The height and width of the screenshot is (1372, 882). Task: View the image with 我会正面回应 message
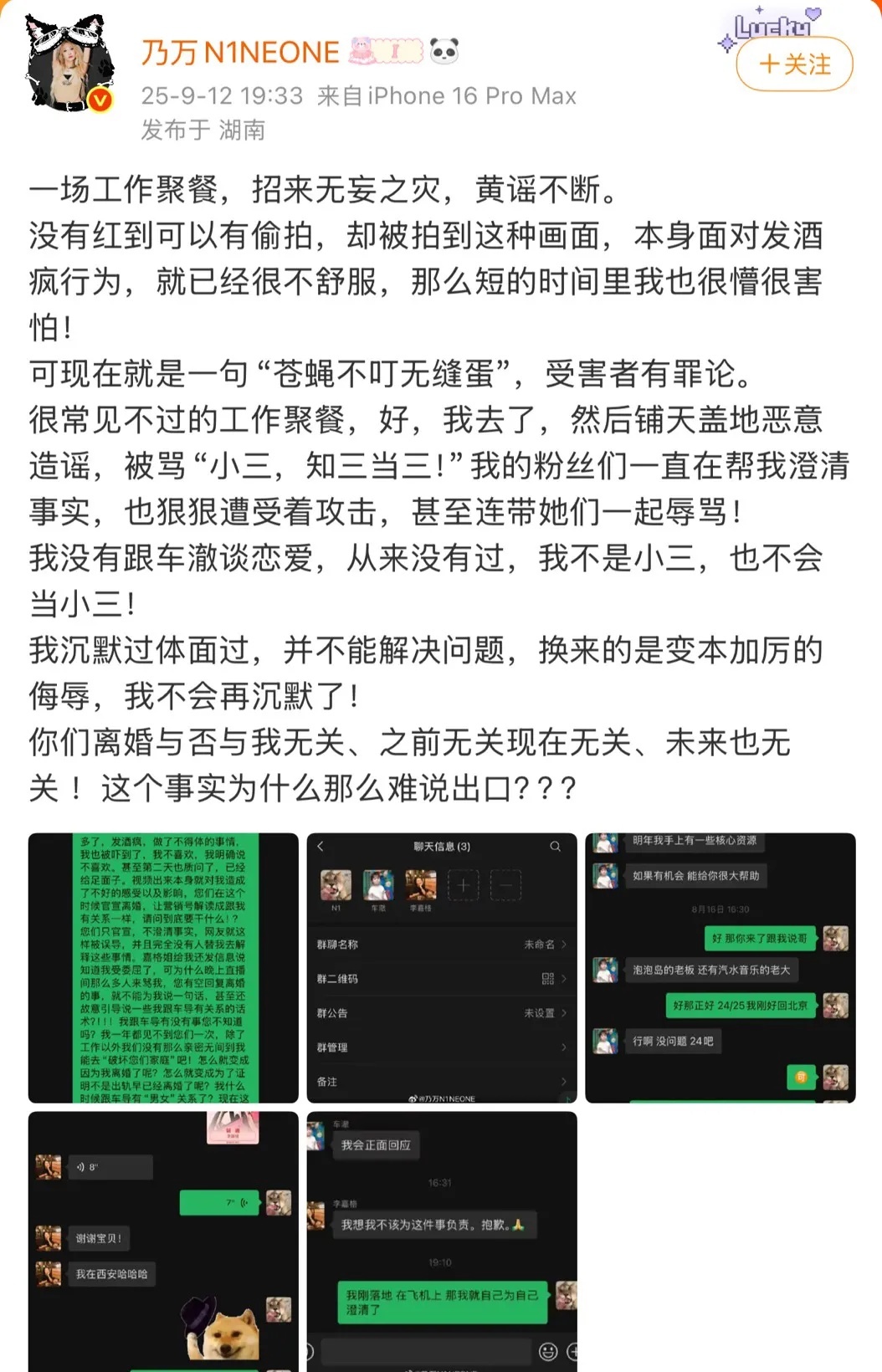coord(442,1241)
